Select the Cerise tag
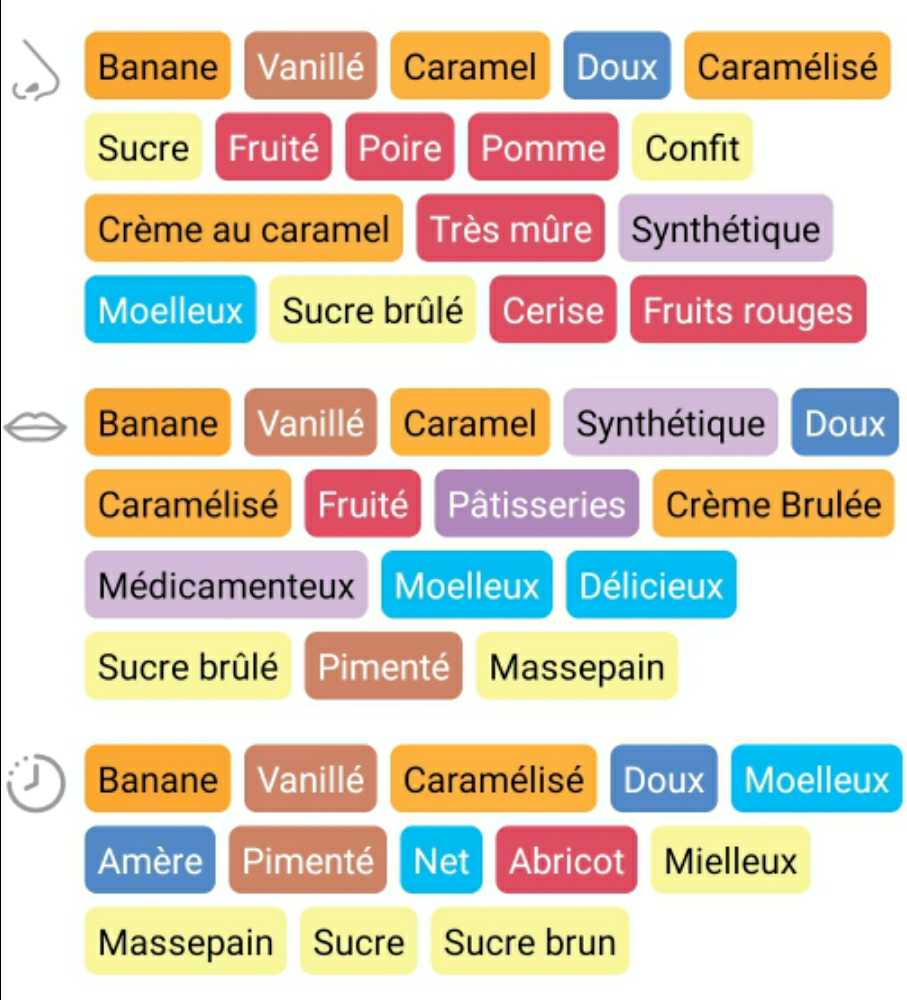The height and width of the screenshot is (1000, 907). click(553, 310)
